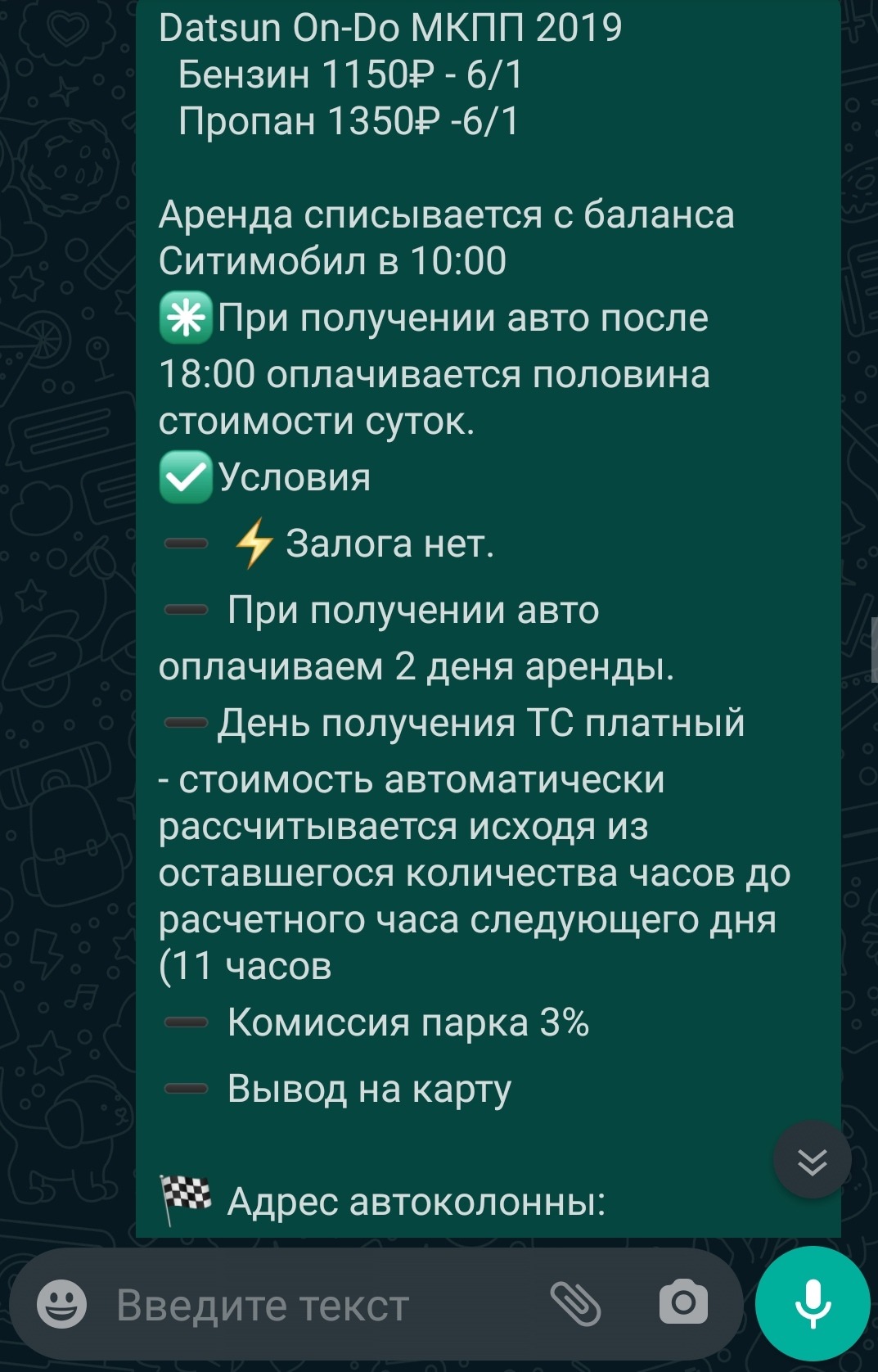Record a voice message with the microphone
The height and width of the screenshot is (1372, 878).
coord(813,1304)
